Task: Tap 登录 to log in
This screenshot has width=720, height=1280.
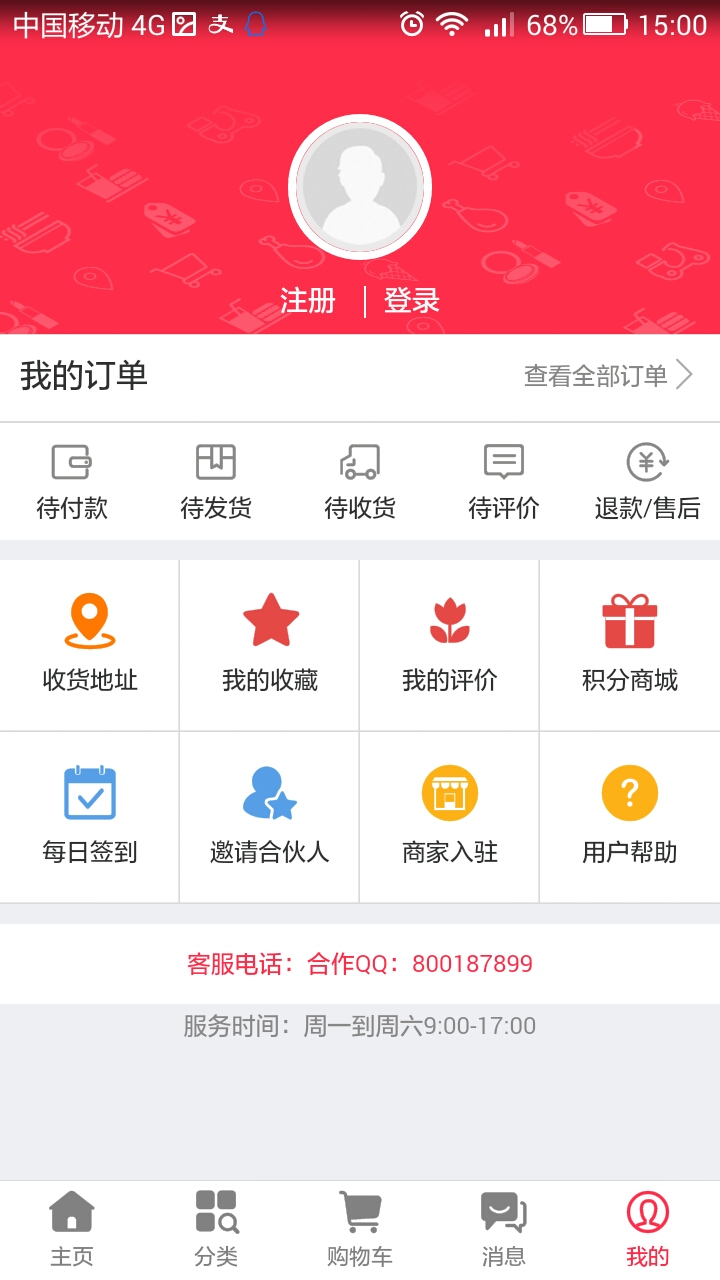Action: [x=411, y=301]
